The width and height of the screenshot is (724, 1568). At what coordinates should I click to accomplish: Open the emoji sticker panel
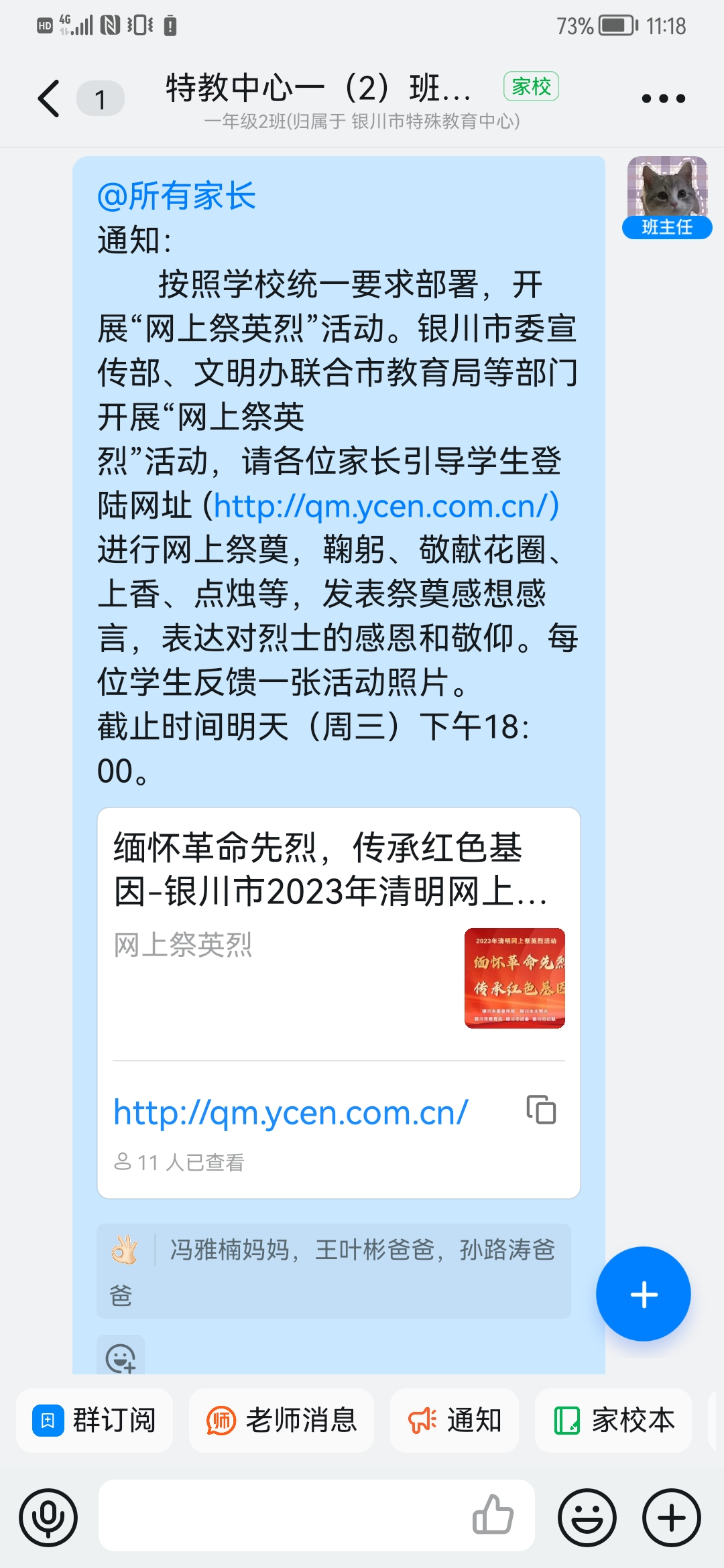[x=587, y=1518]
